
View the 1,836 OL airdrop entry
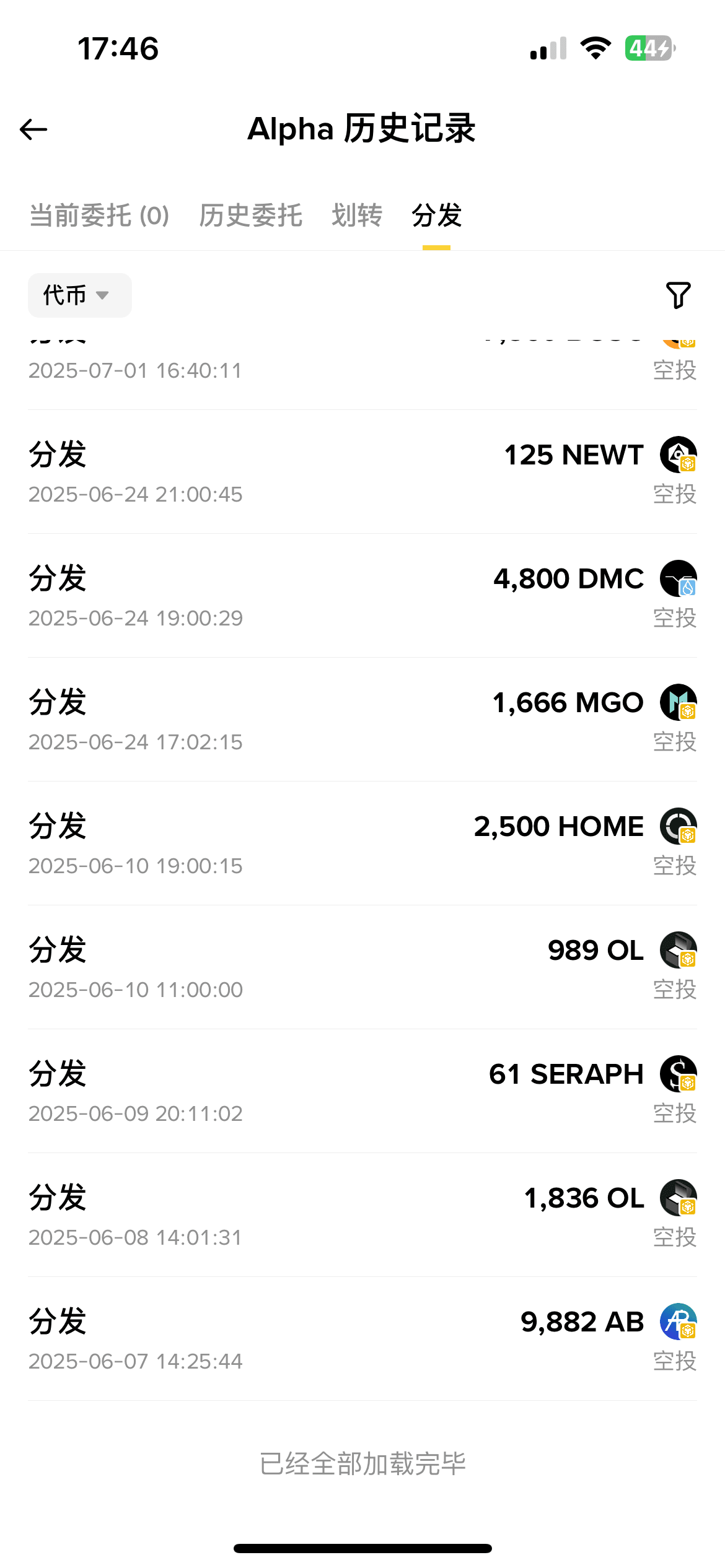(x=362, y=1215)
